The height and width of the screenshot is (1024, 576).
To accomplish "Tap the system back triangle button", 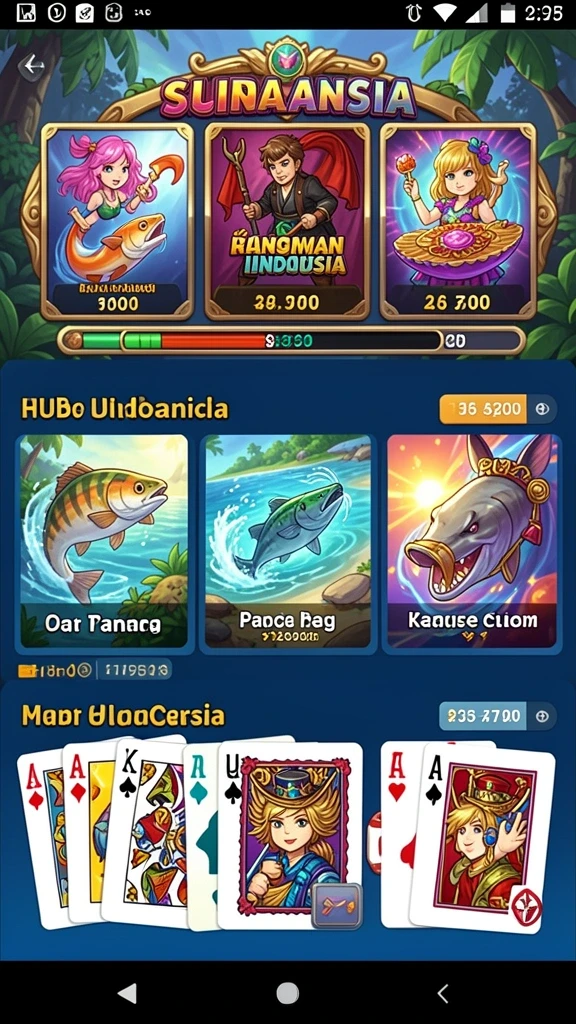I will (127, 993).
